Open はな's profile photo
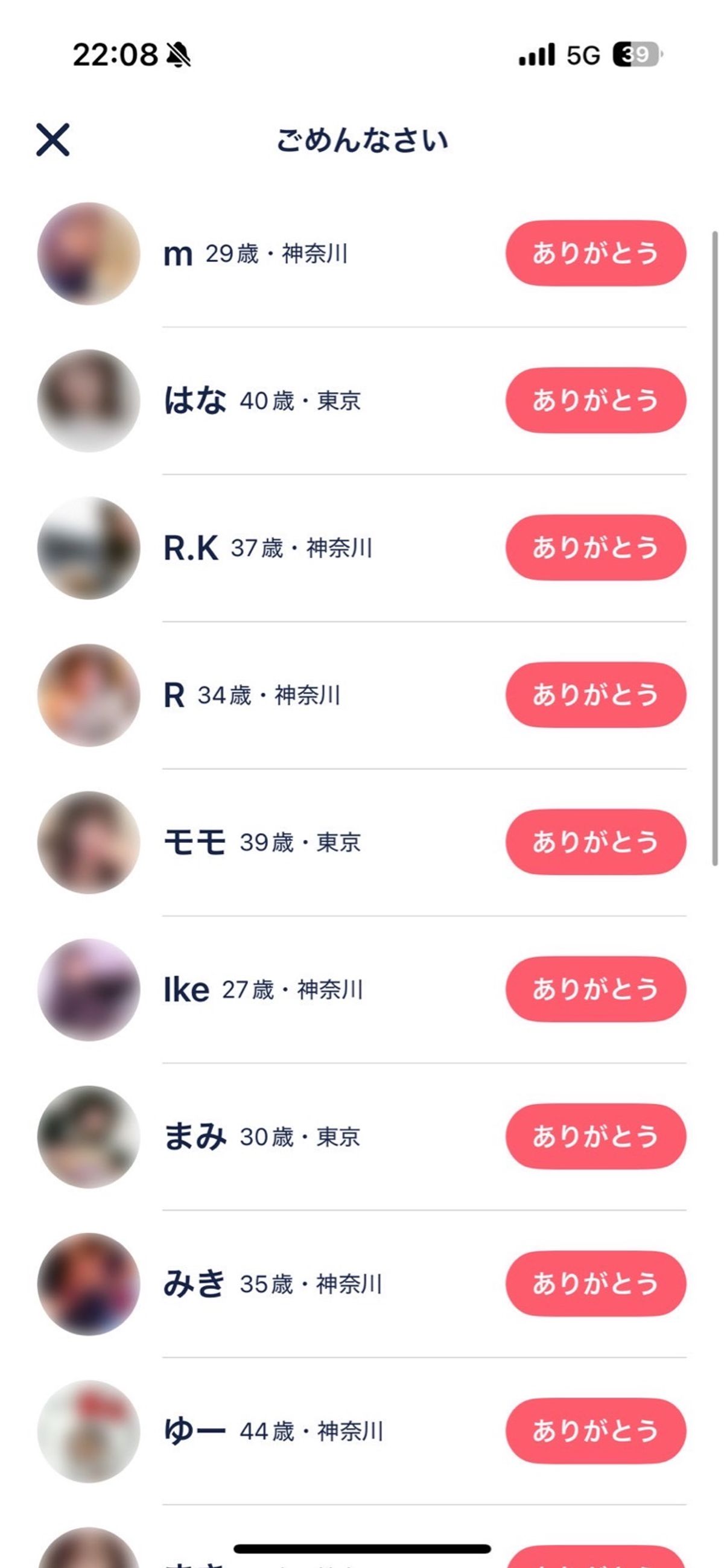The height and width of the screenshot is (1568, 724). [x=89, y=401]
